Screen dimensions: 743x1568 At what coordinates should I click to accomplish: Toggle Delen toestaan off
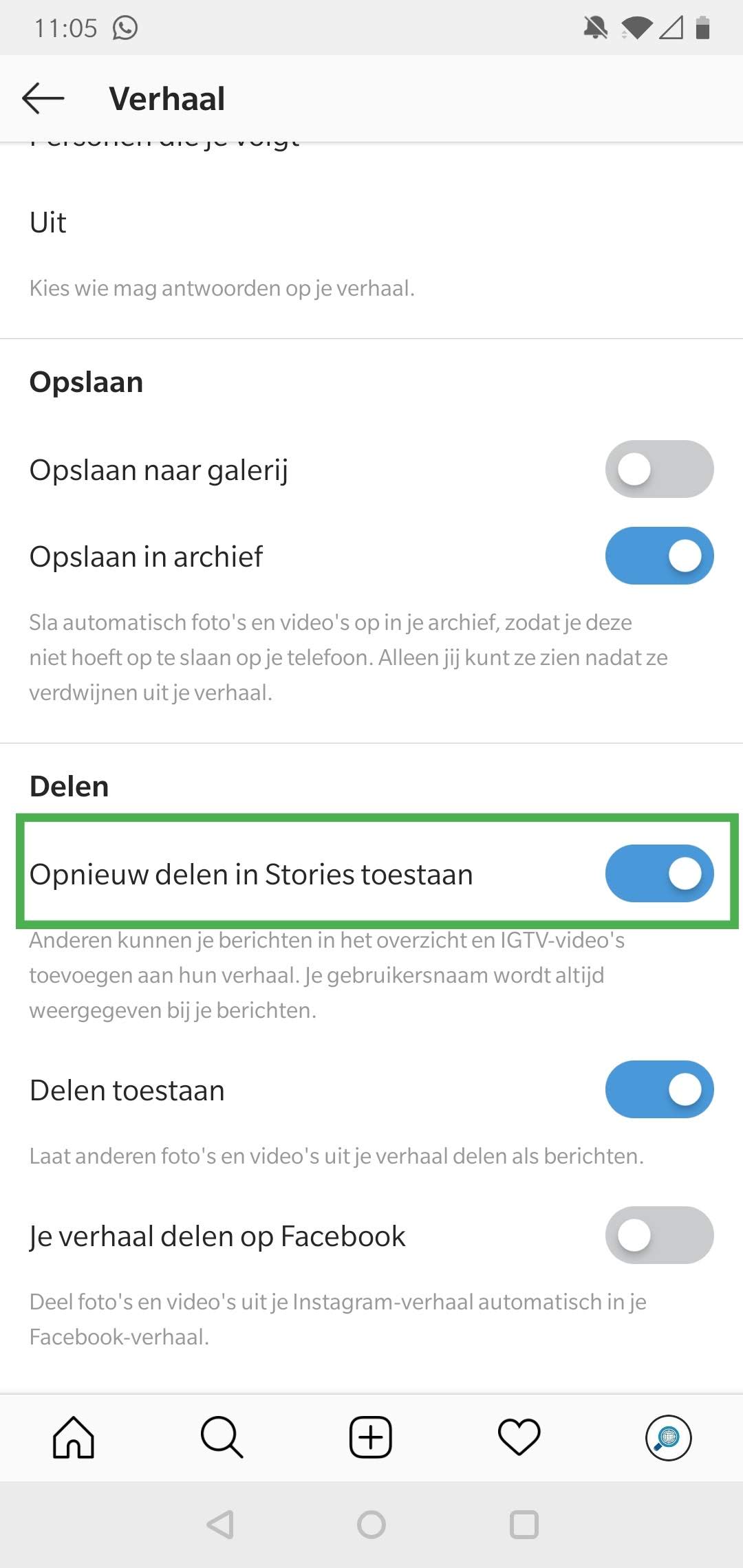pyautogui.click(x=659, y=1089)
